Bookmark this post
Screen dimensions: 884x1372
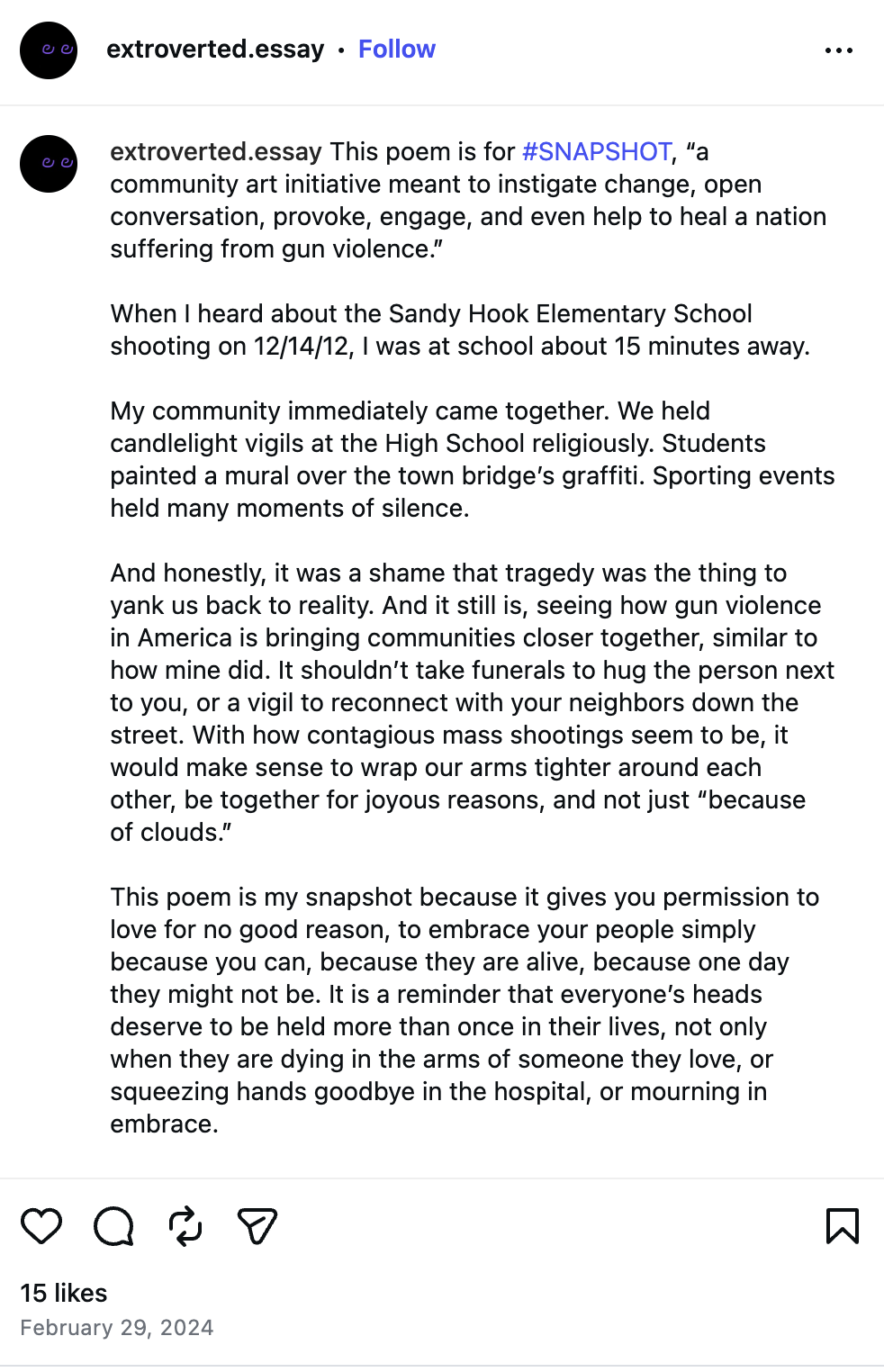click(843, 1226)
